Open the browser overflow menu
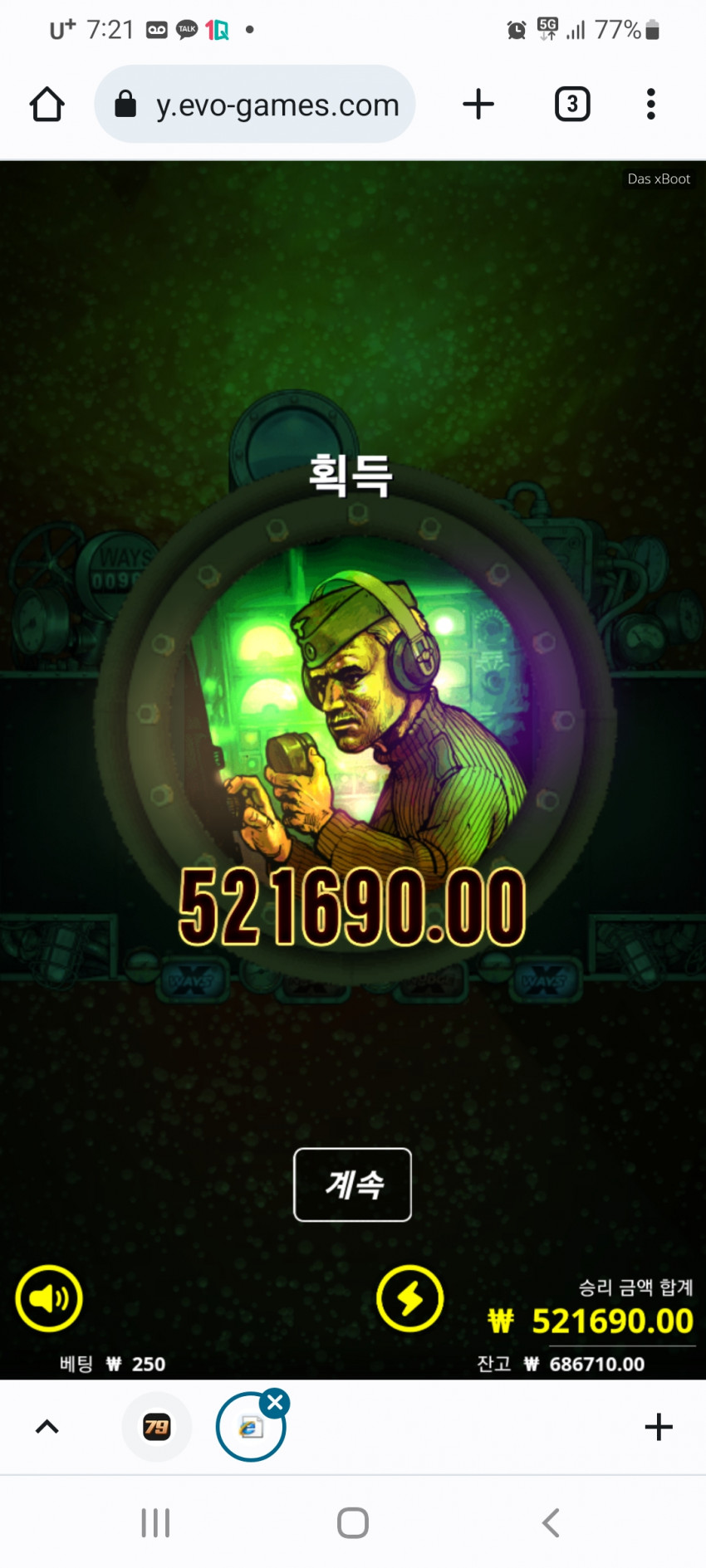This screenshot has height=1568, width=706. (x=650, y=105)
